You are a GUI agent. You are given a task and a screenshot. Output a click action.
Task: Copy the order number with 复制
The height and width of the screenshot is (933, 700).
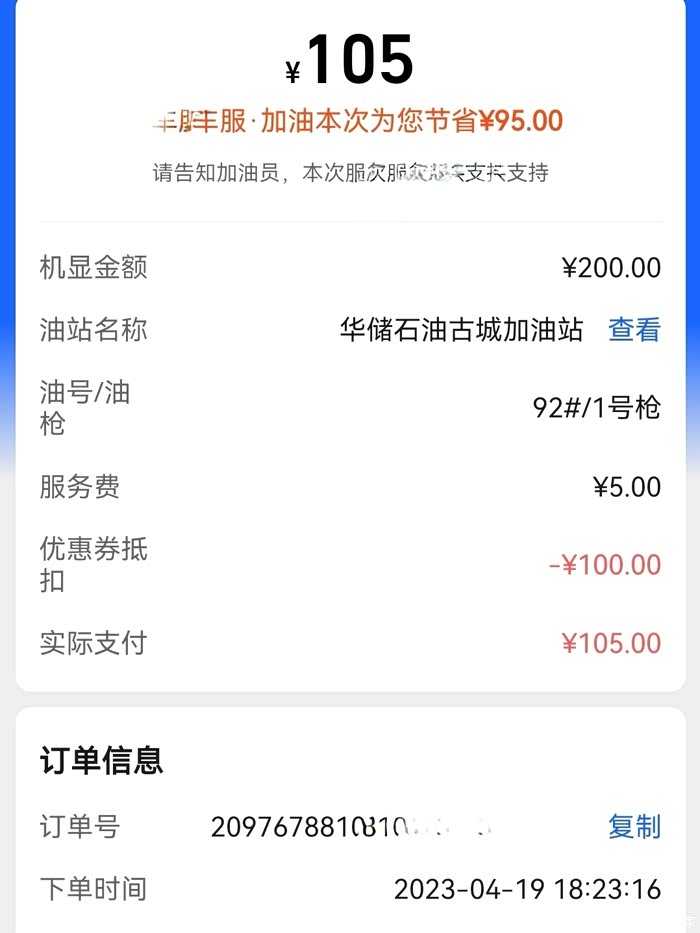[x=634, y=826]
